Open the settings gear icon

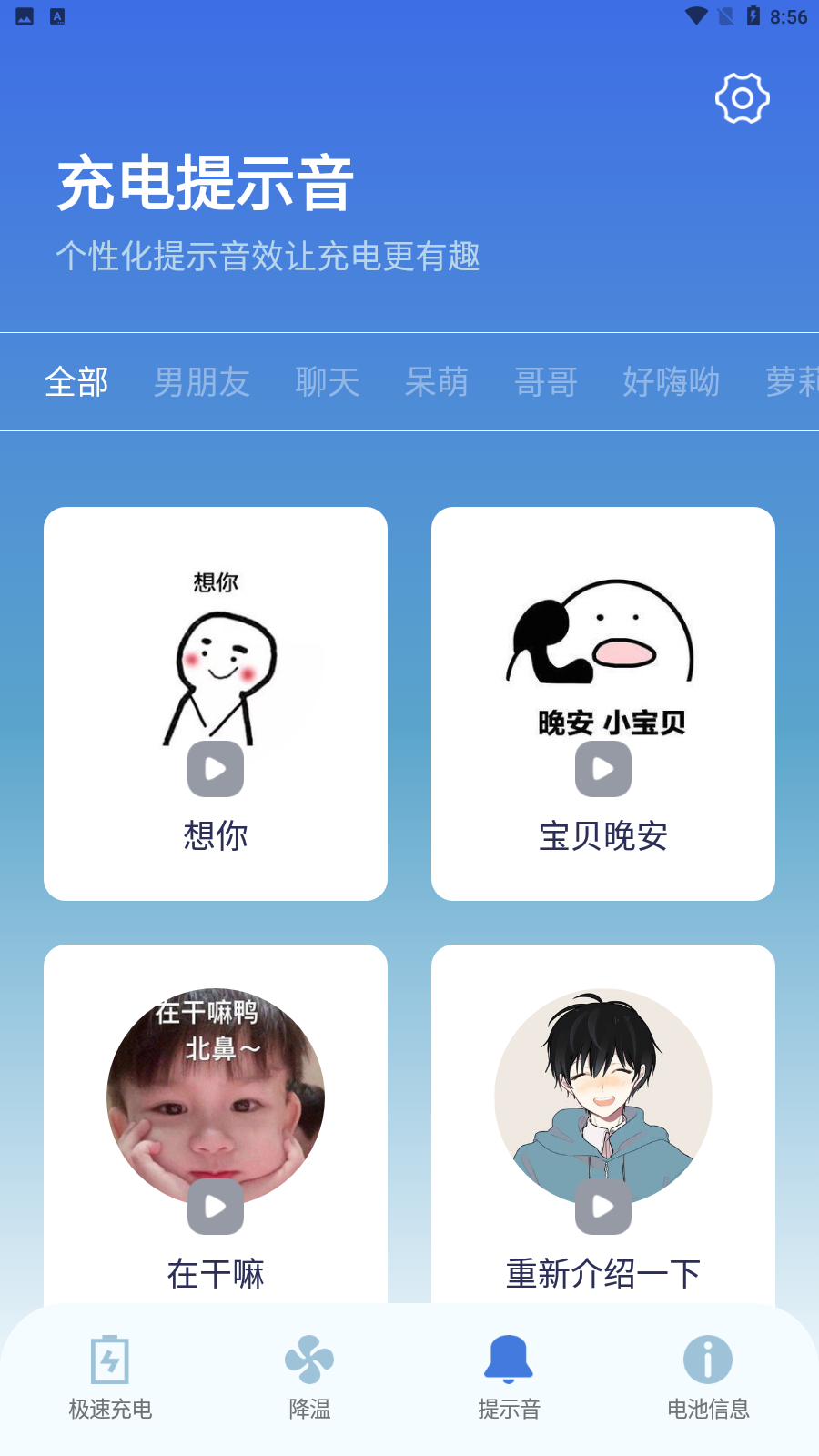pos(742,98)
